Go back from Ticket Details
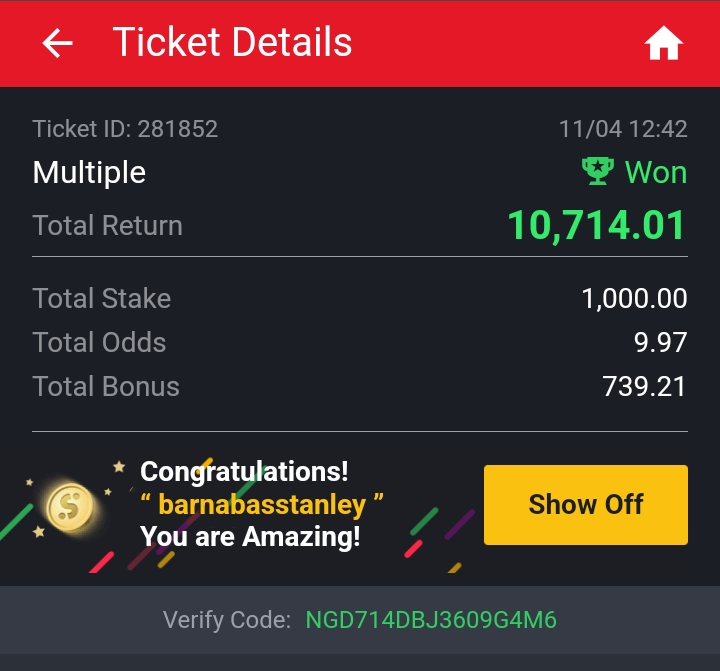Image resolution: width=720 pixels, height=671 pixels. [x=57, y=43]
